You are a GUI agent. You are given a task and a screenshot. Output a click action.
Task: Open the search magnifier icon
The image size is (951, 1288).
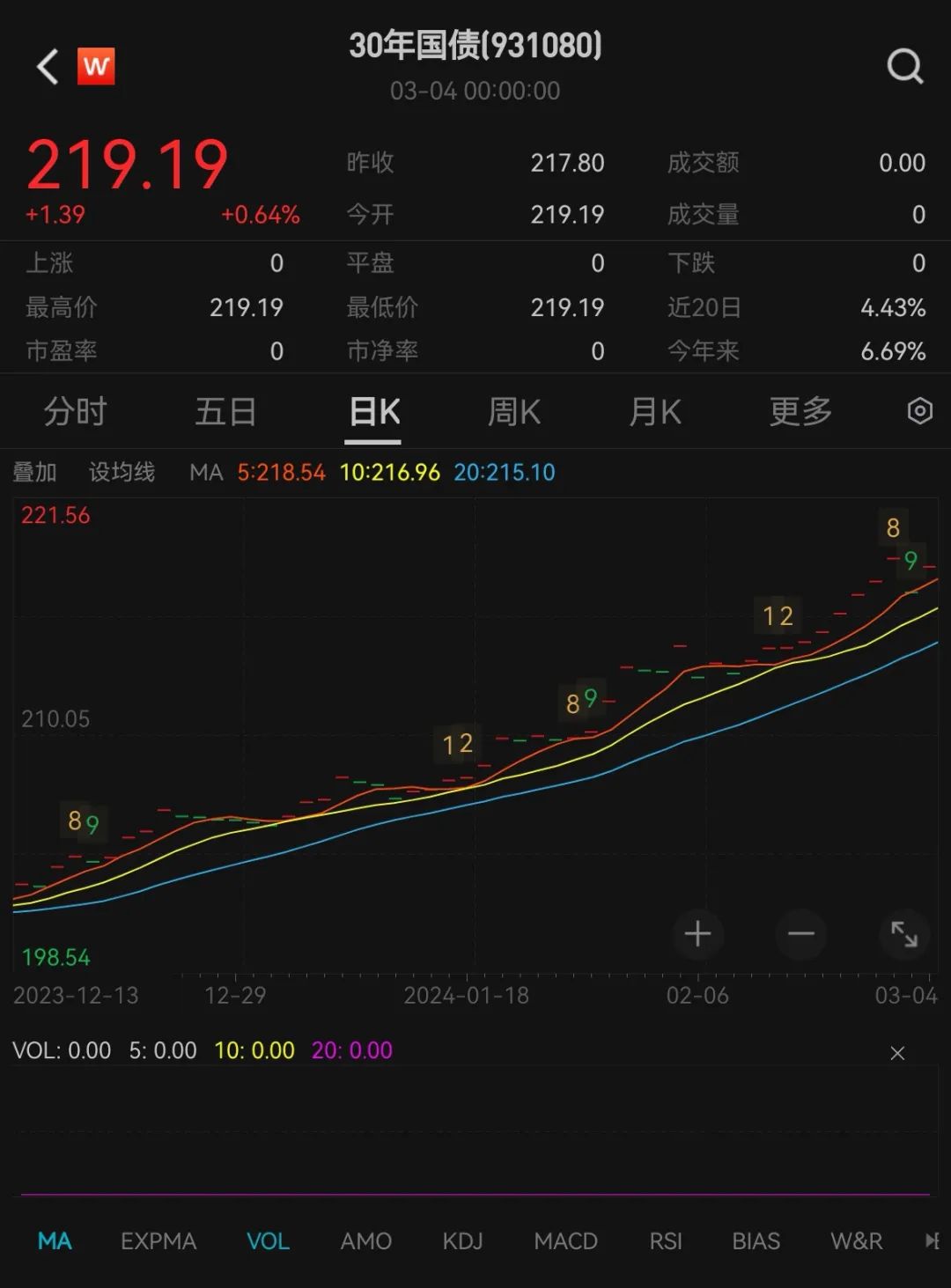(x=904, y=66)
